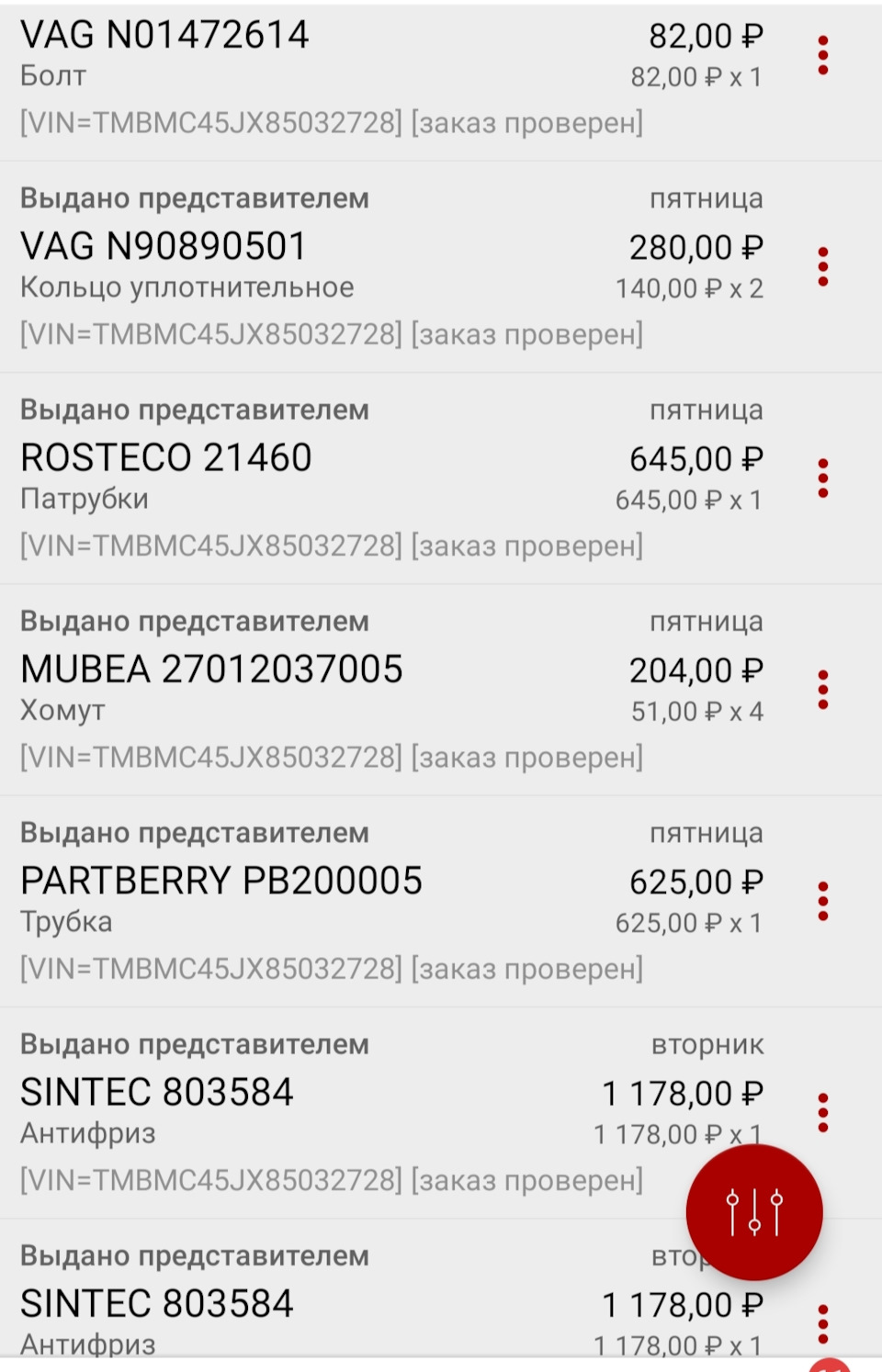This screenshot has height=1372, width=882.
Task: Open the kebab menu for the first SINTEC 803584
Action: [822, 1114]
